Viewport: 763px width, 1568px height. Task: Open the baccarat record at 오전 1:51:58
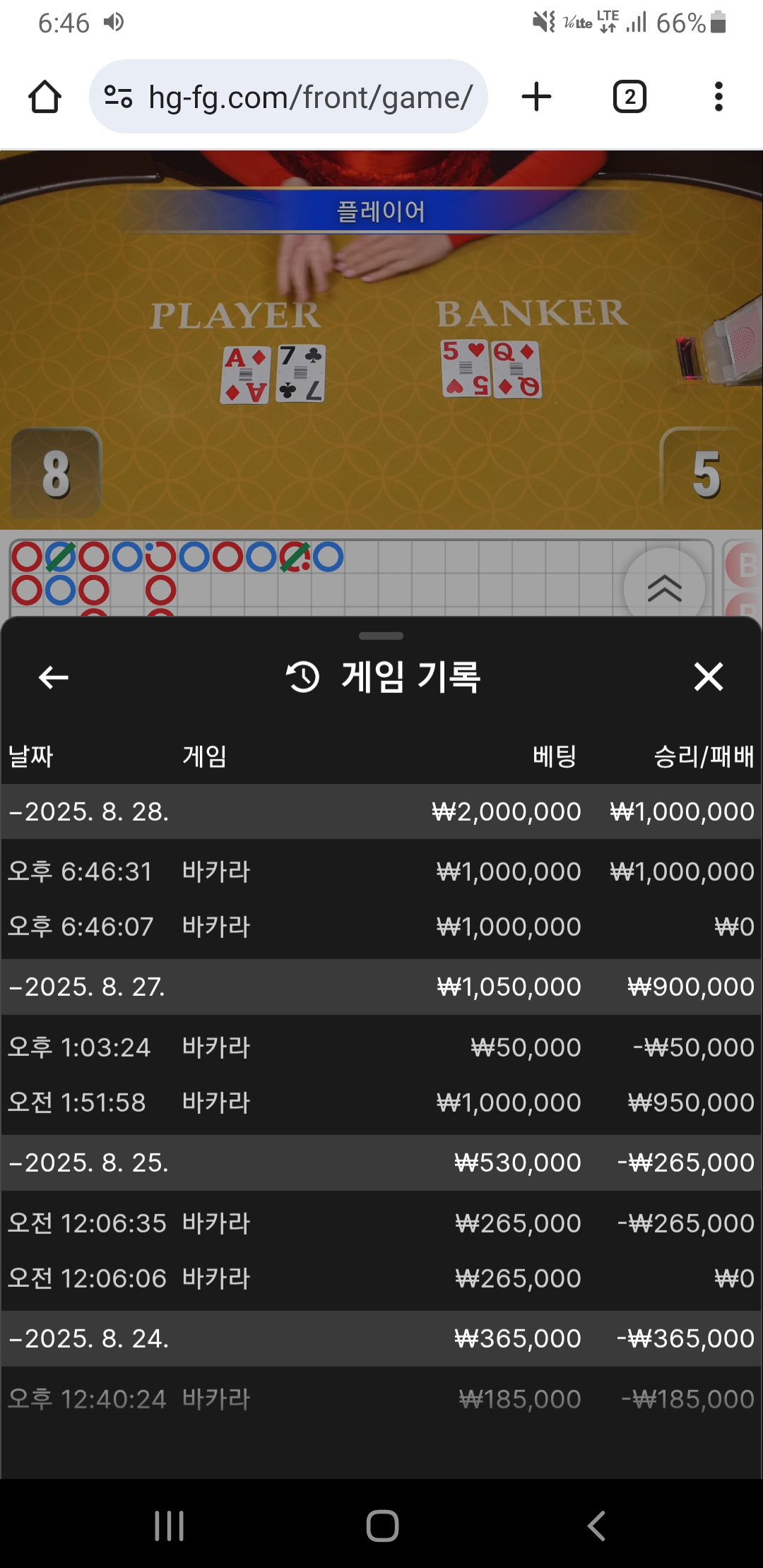click(381, 1103)
